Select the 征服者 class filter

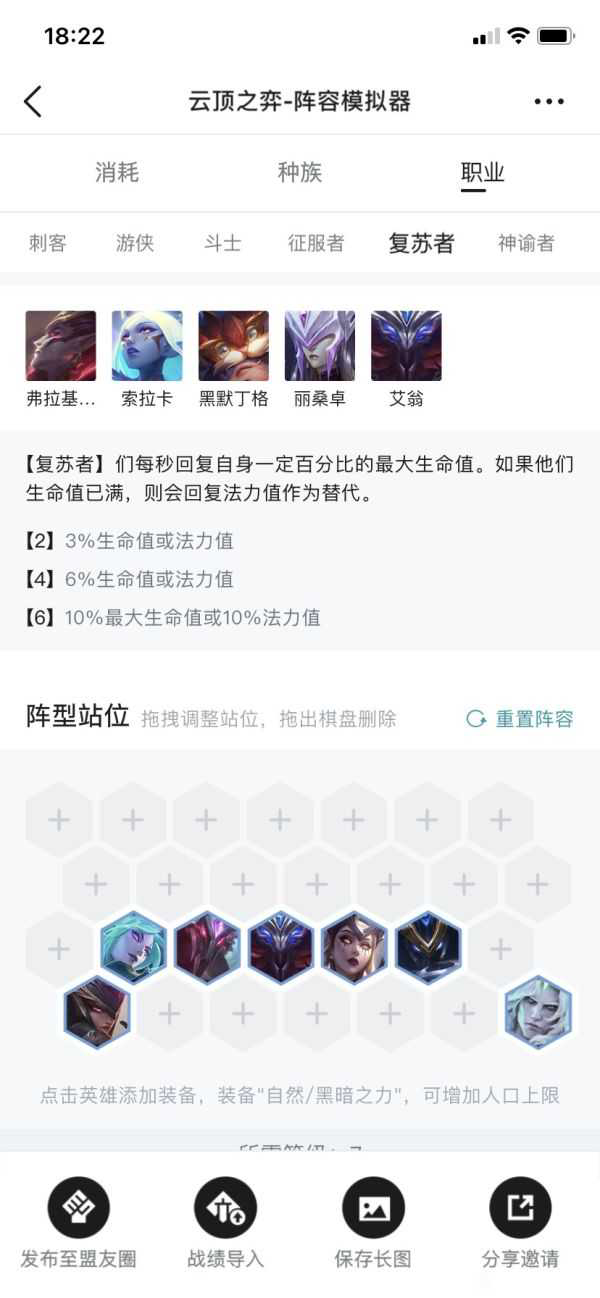click(x=316, y=243)
